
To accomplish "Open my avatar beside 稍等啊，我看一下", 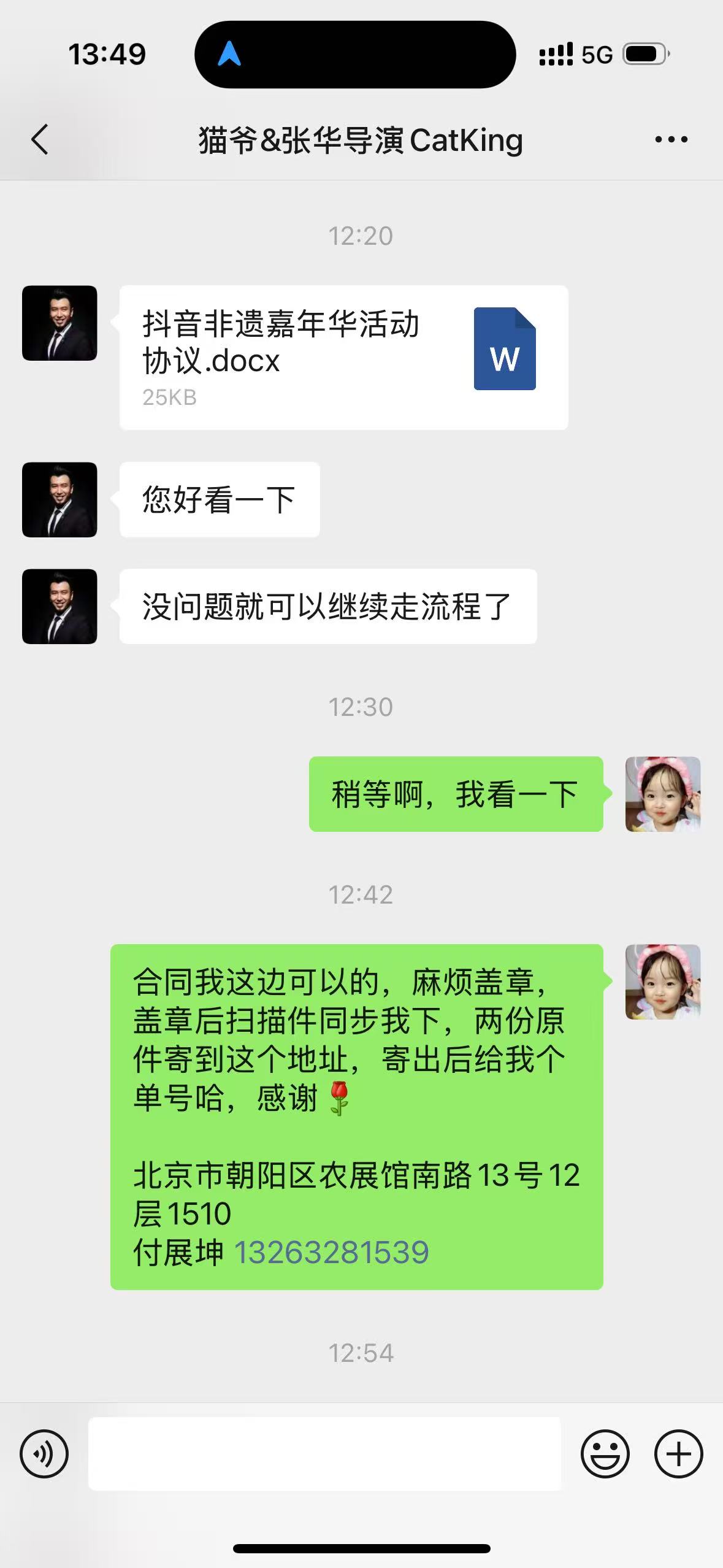I will [662, 794].
